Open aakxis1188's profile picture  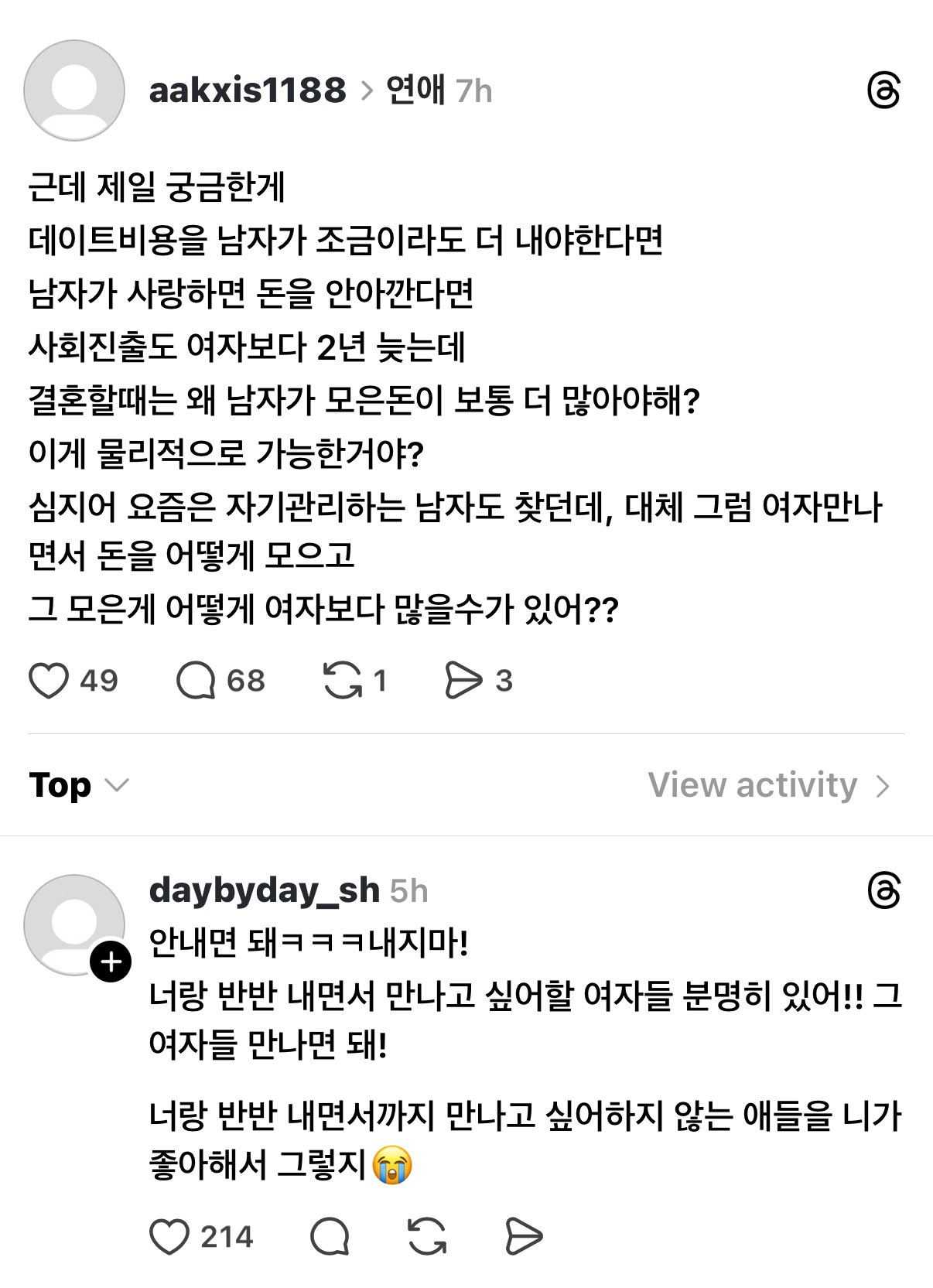point(74,91)
